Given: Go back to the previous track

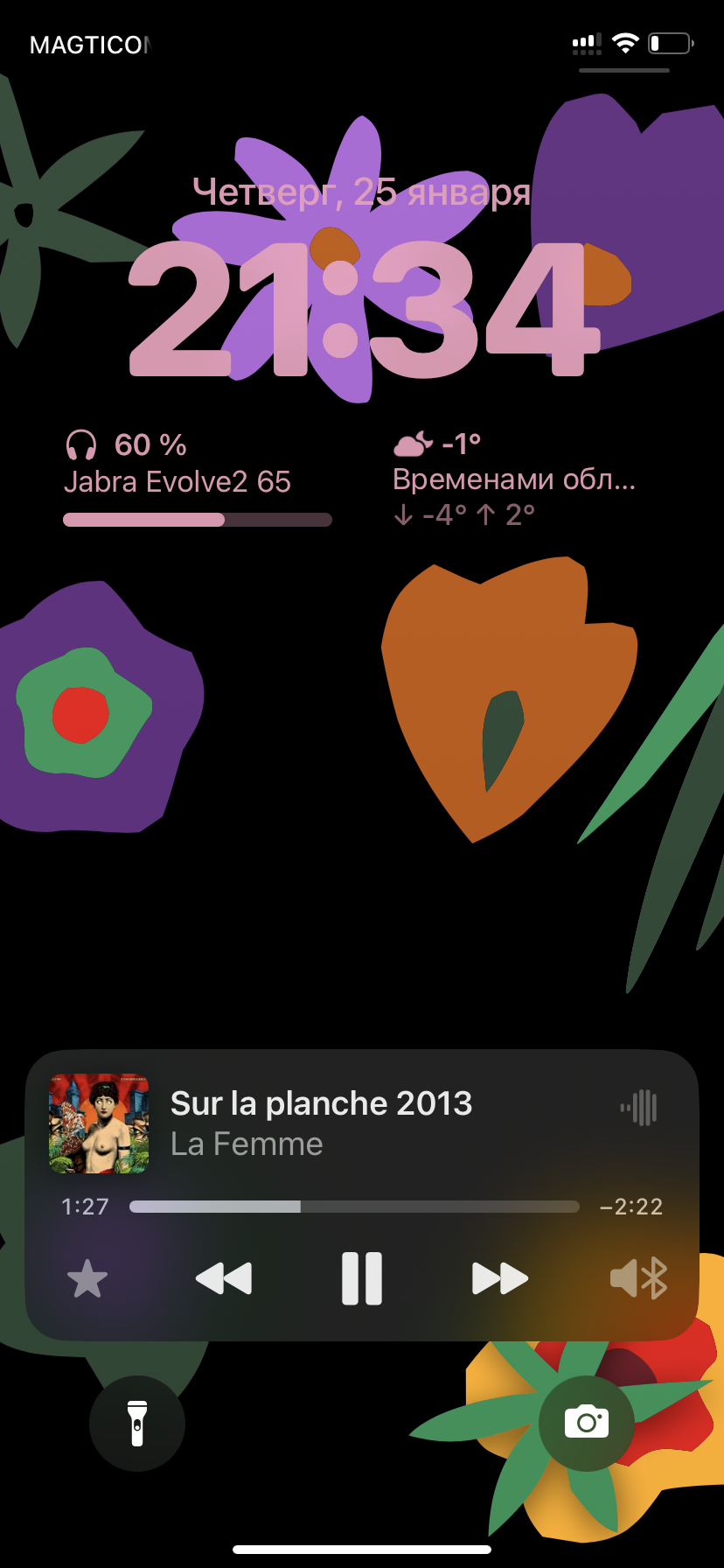Looking at the screenshot, I should pyautogui.click(x=224, y=1278).
